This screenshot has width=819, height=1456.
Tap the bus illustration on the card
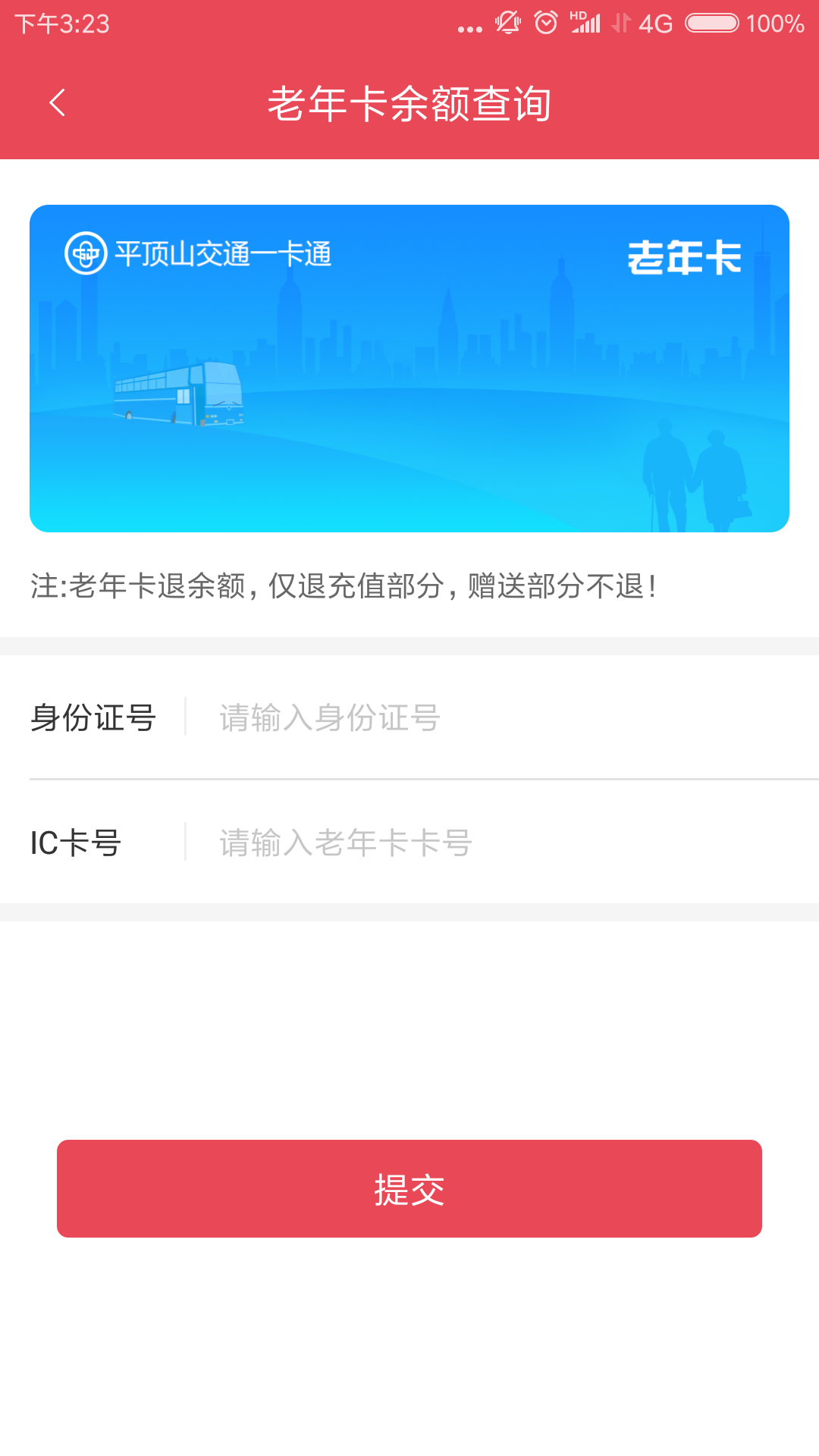(178, 394)
